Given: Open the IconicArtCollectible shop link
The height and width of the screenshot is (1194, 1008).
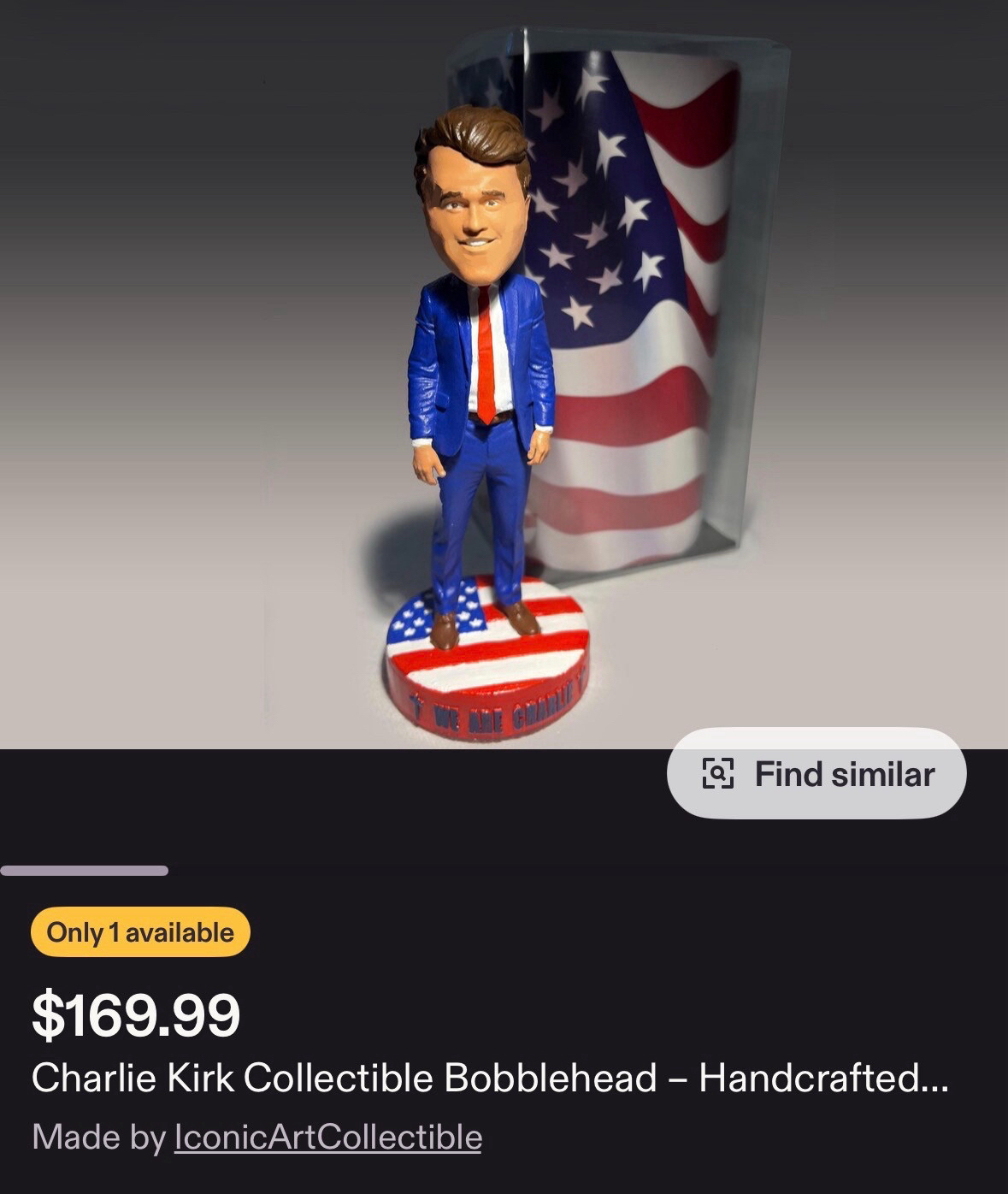Looking at the screenshot, I should (328, 1138).
